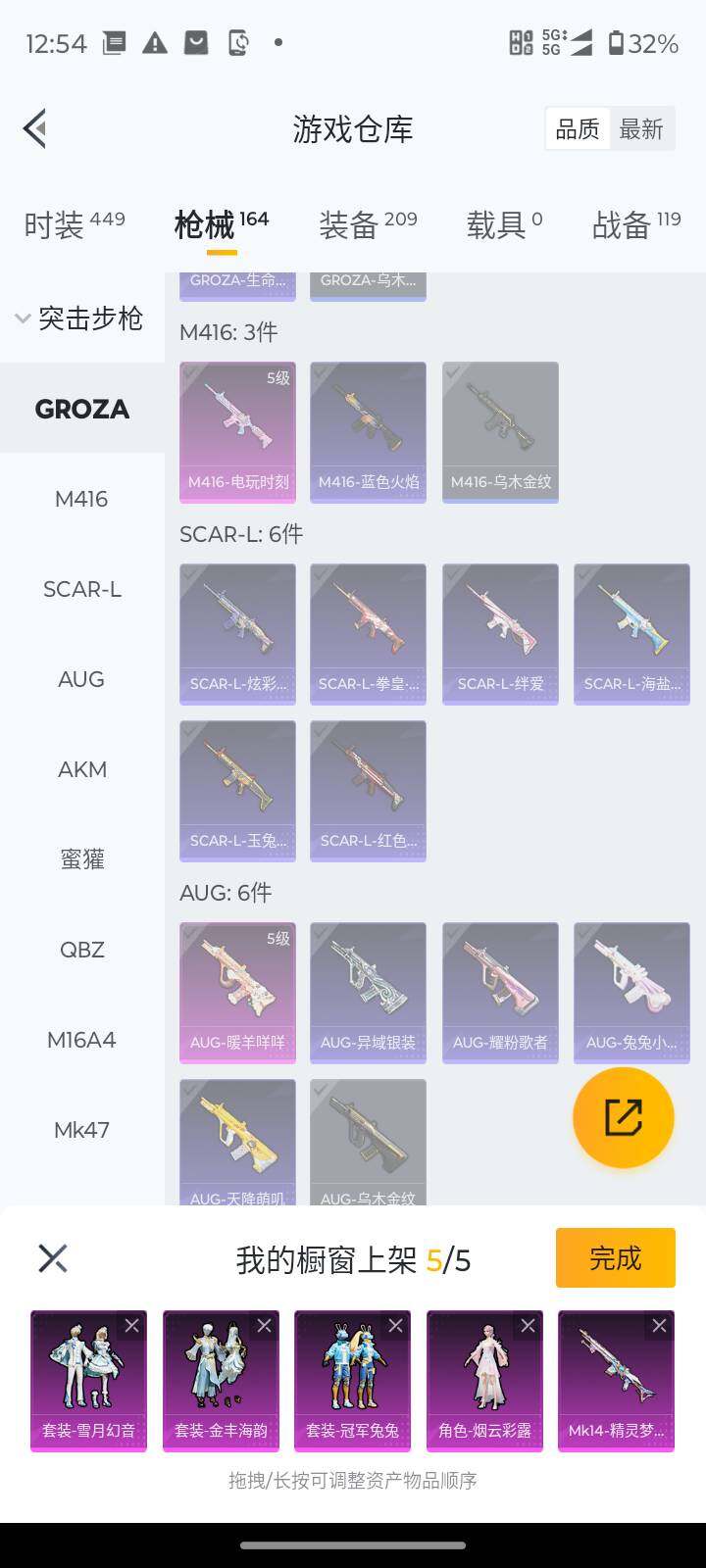Select M416 in the weapon list
The image size is (706, 1568).
[81, 499]
